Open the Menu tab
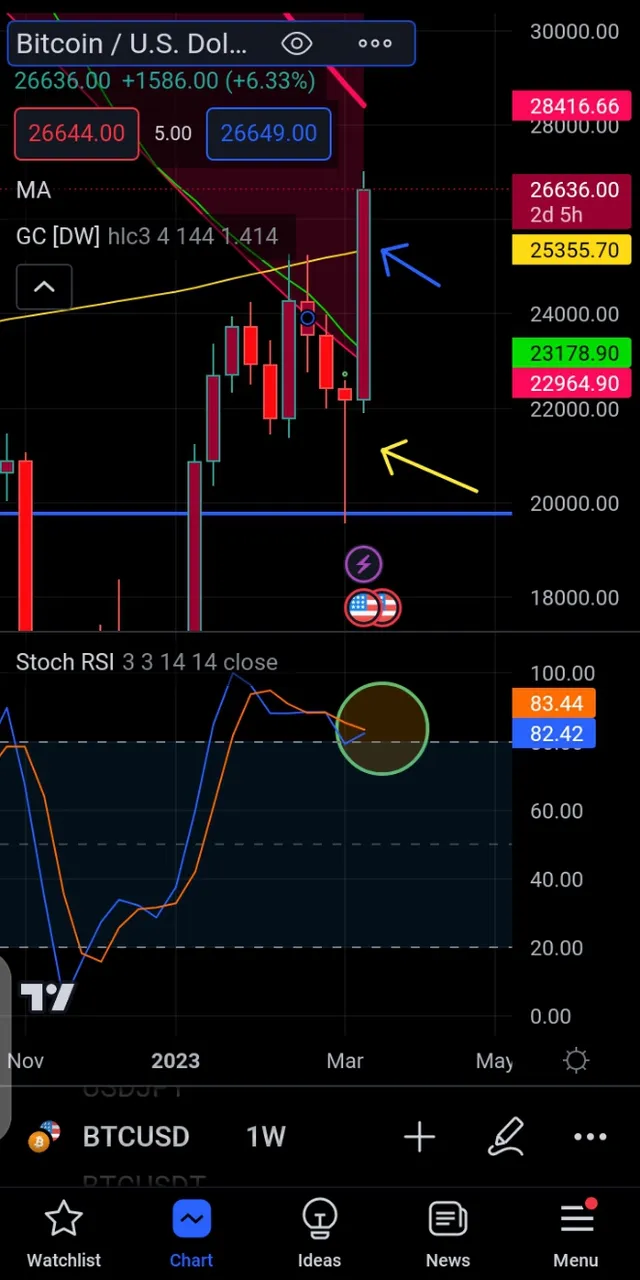640x1280 pixels. 576,1234
